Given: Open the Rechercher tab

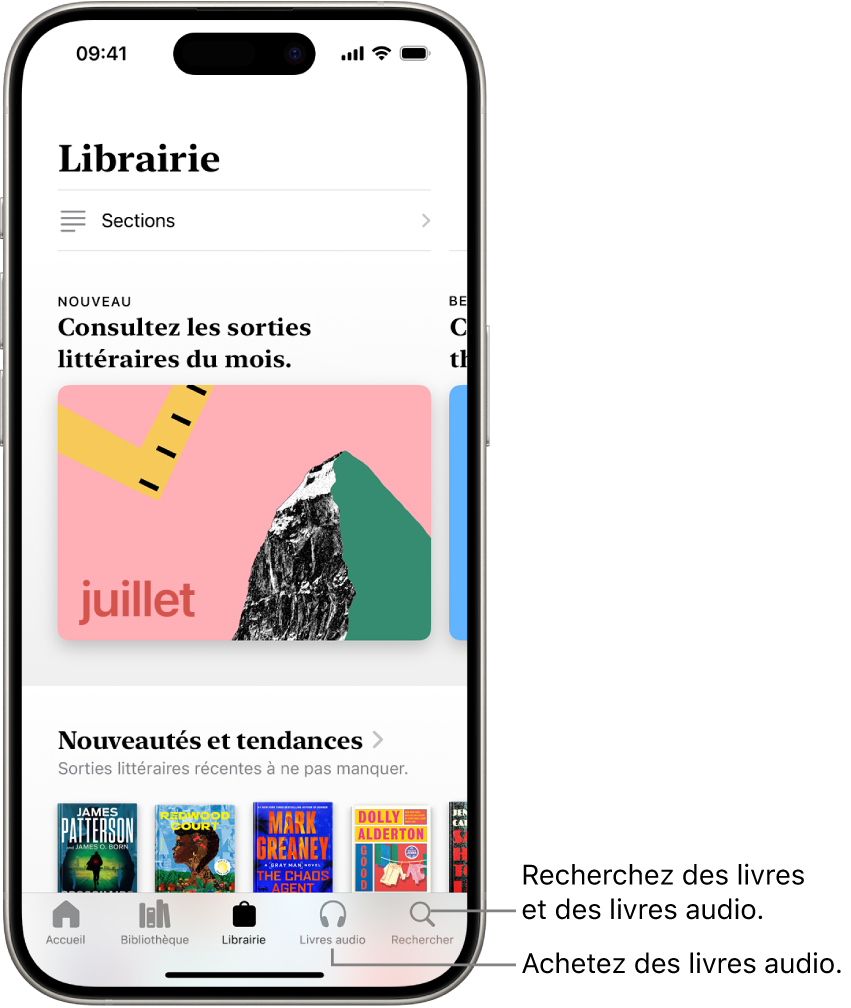Looking at the screenshot, I should click(x=422, y=923).
